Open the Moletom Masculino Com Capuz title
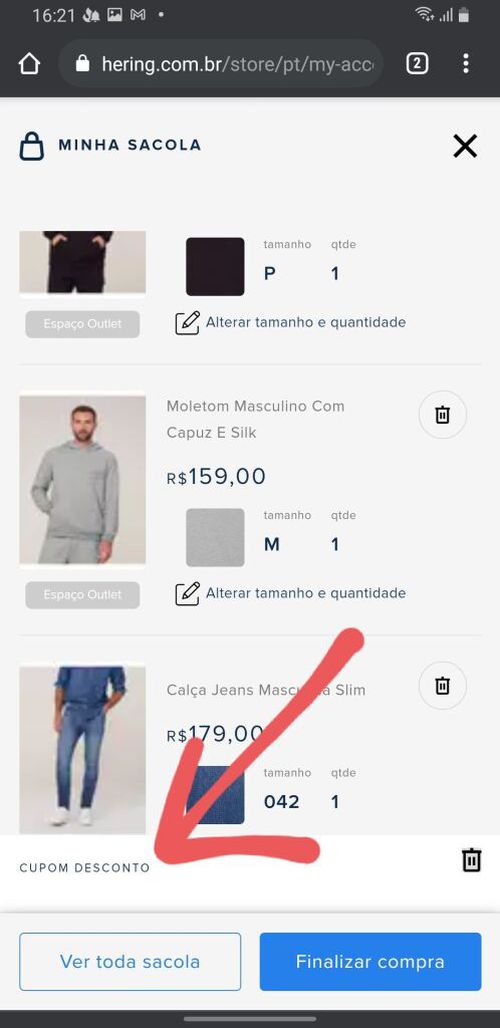The image size is (500, 1028). 256,419
